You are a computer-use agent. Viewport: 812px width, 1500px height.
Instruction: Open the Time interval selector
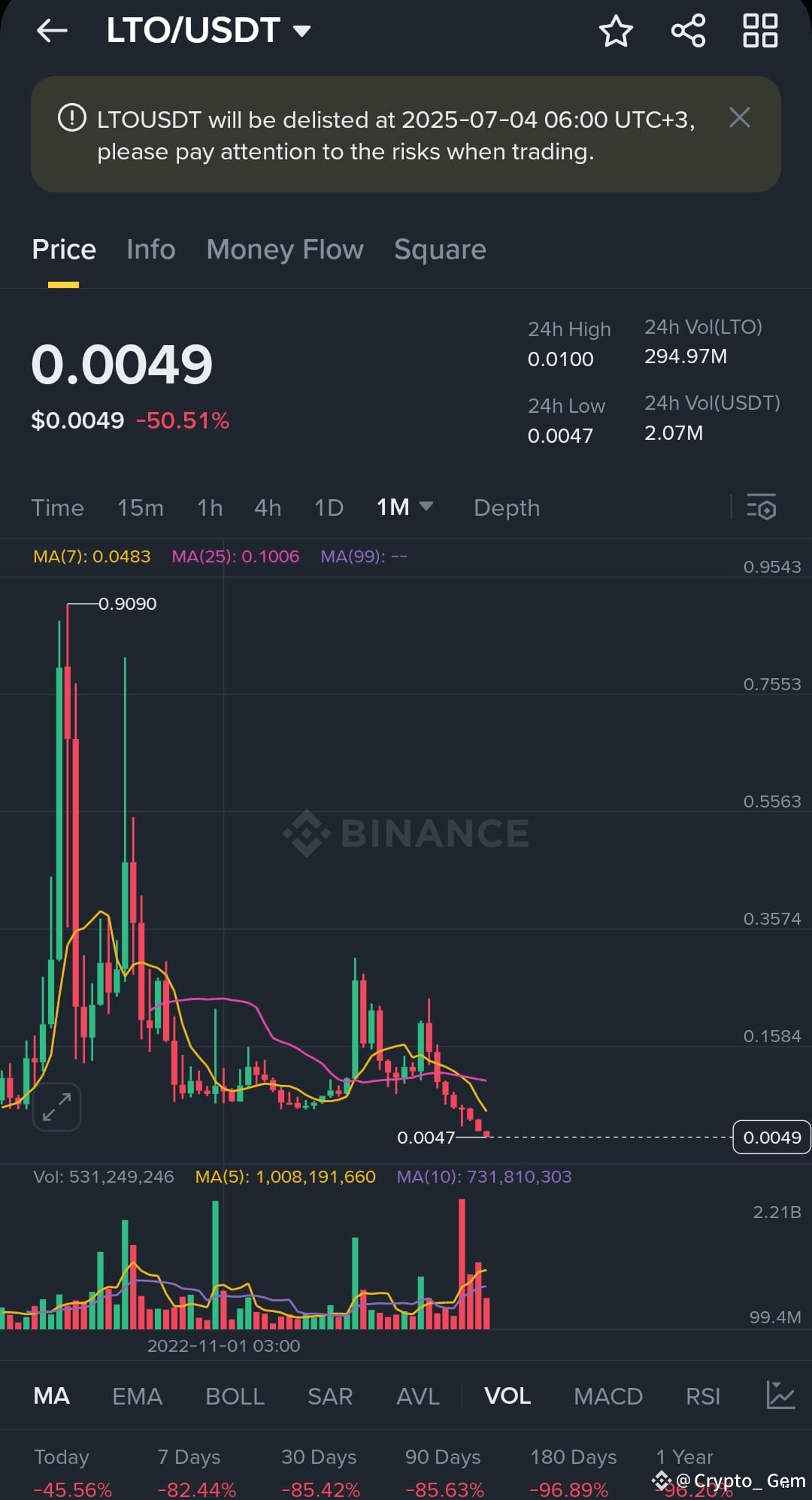click(x=57, y=508)
